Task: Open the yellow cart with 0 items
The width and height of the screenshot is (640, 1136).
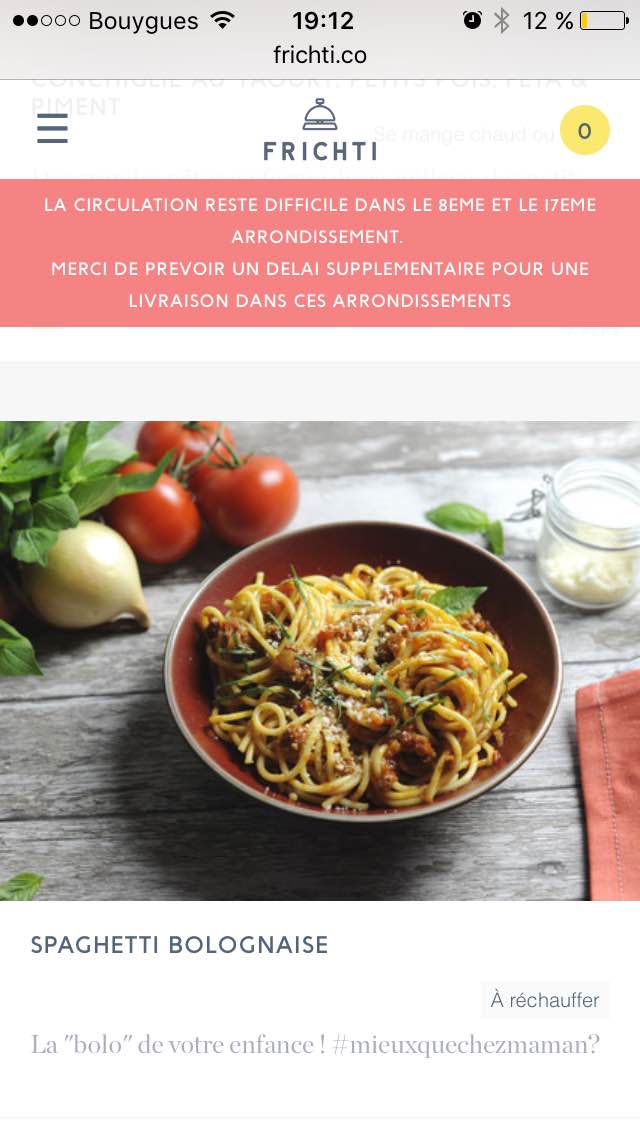Action: point(584,130)
